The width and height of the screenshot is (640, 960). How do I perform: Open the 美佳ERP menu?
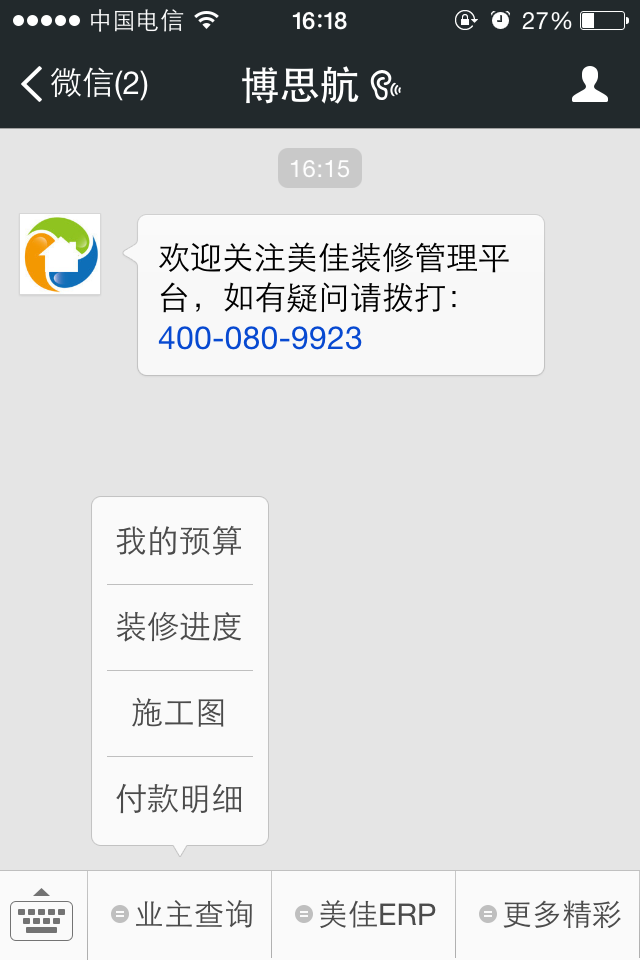364,915
